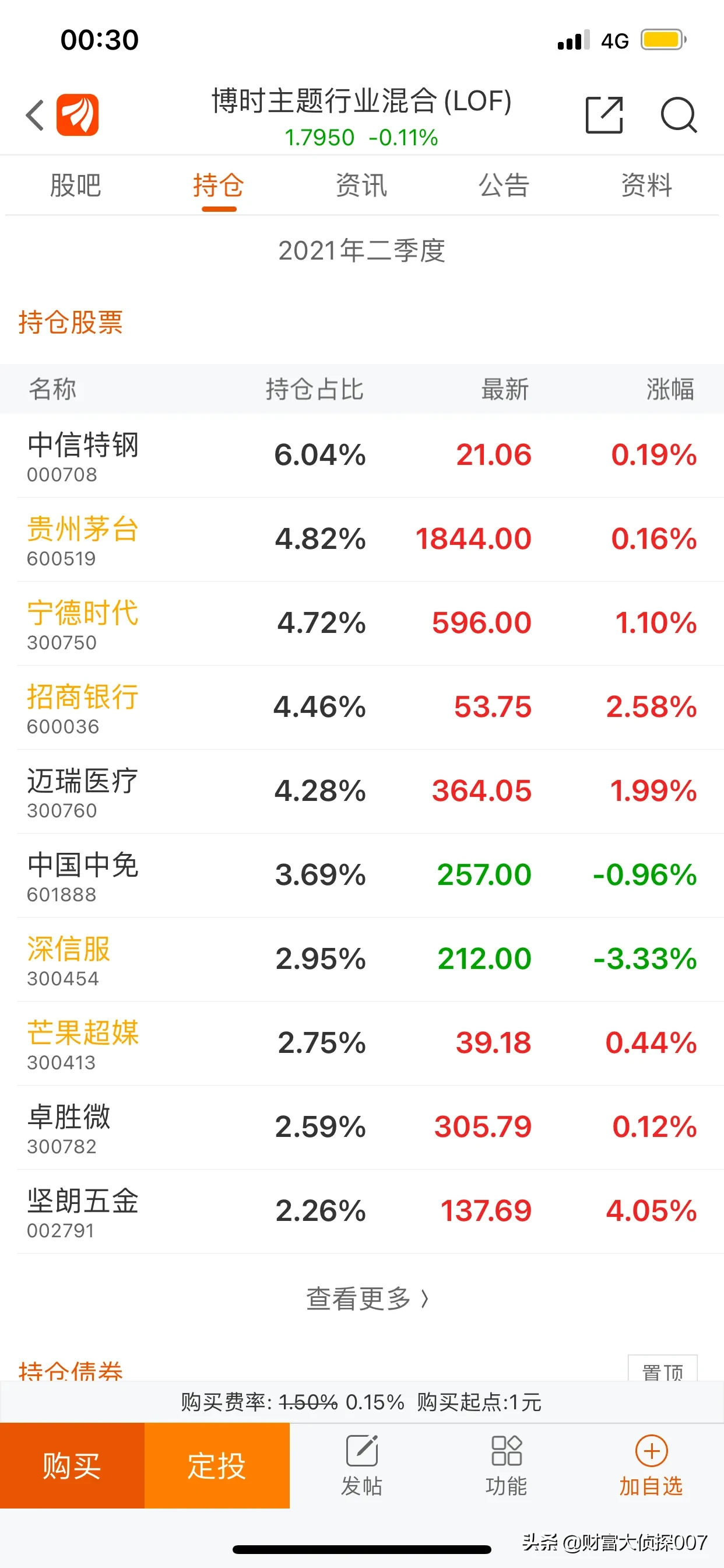Screen dimensions: 724x1568
Task: Switch to the 资讯 tab
Action: click(361, 185)
